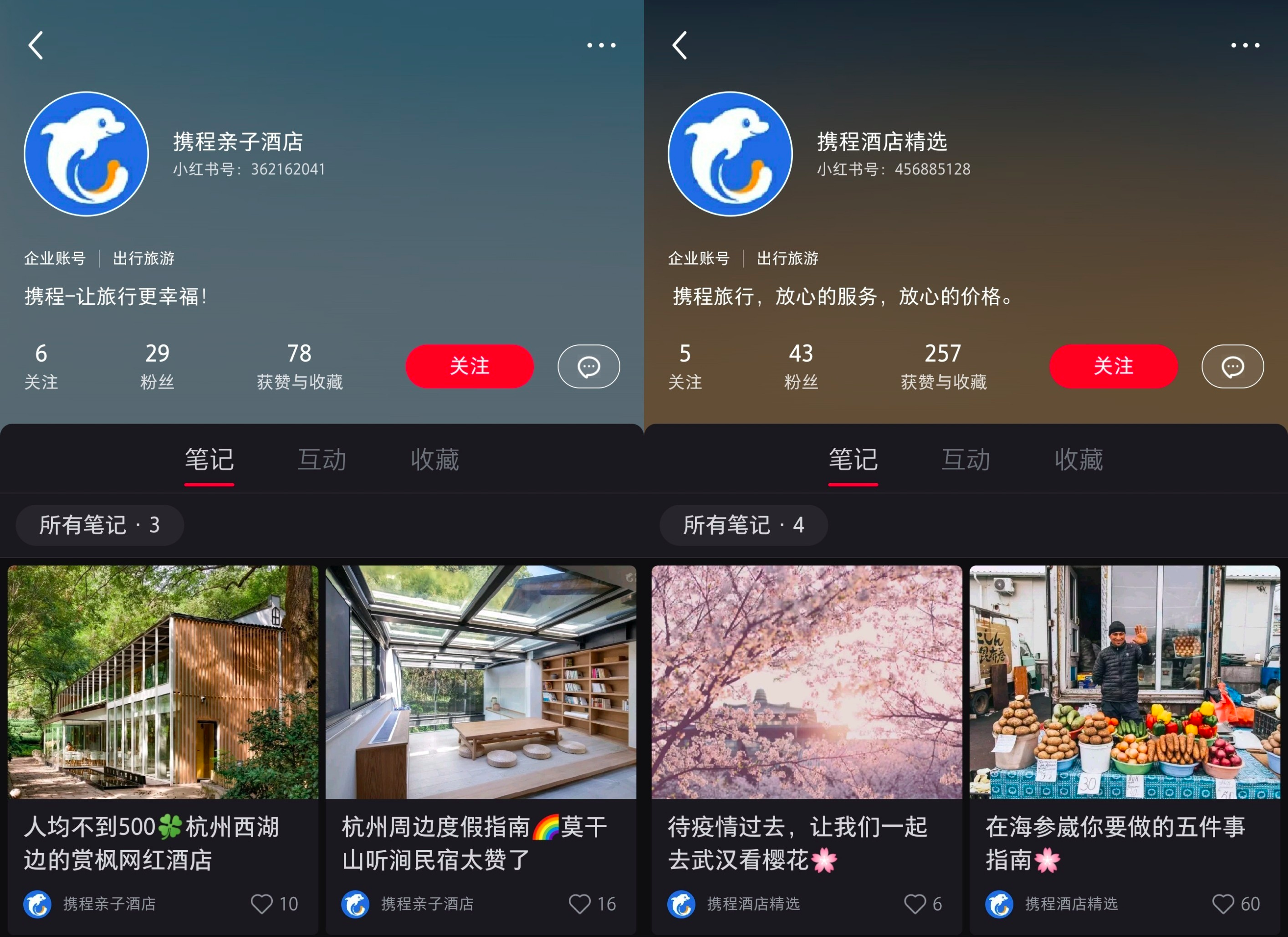
Task: Follow the 携程亲子酒店 account
Action: pyautogui.click(x=469, y=366)
